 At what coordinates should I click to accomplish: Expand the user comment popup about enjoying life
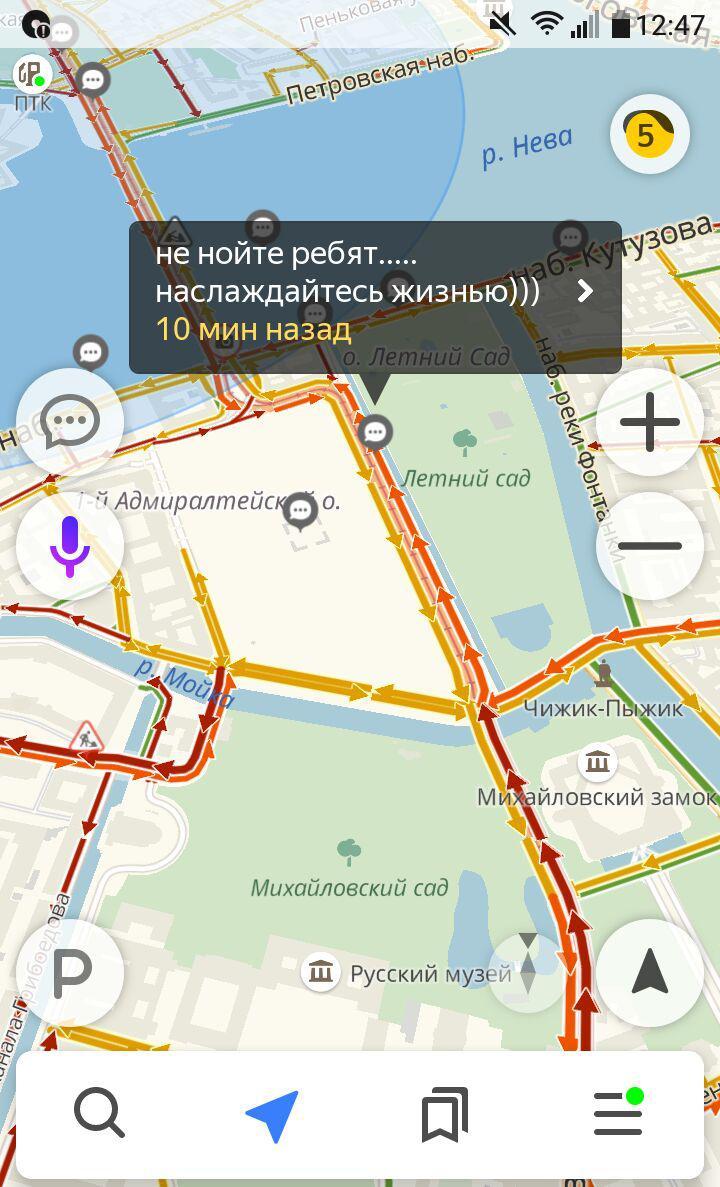[x=586, y=291]
